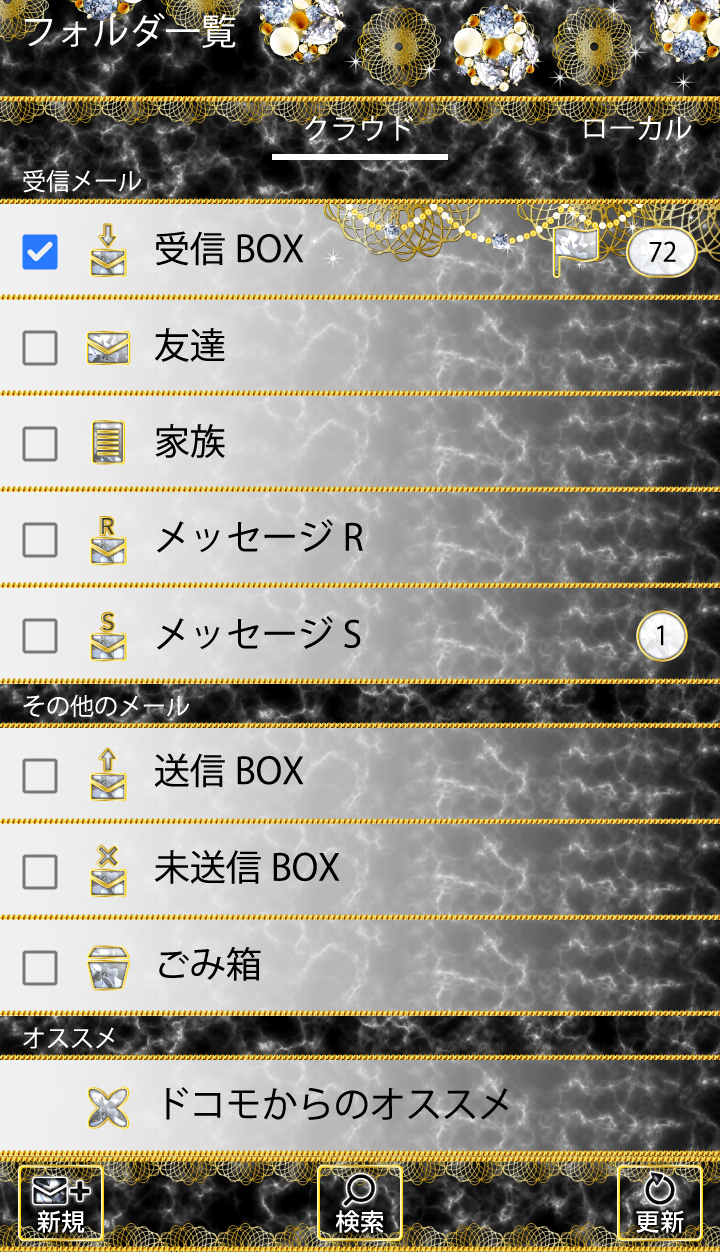This screenshot has height=1252, width=720.
Task: Switch to the ローカル tab
Action: [x=636, y=129]
